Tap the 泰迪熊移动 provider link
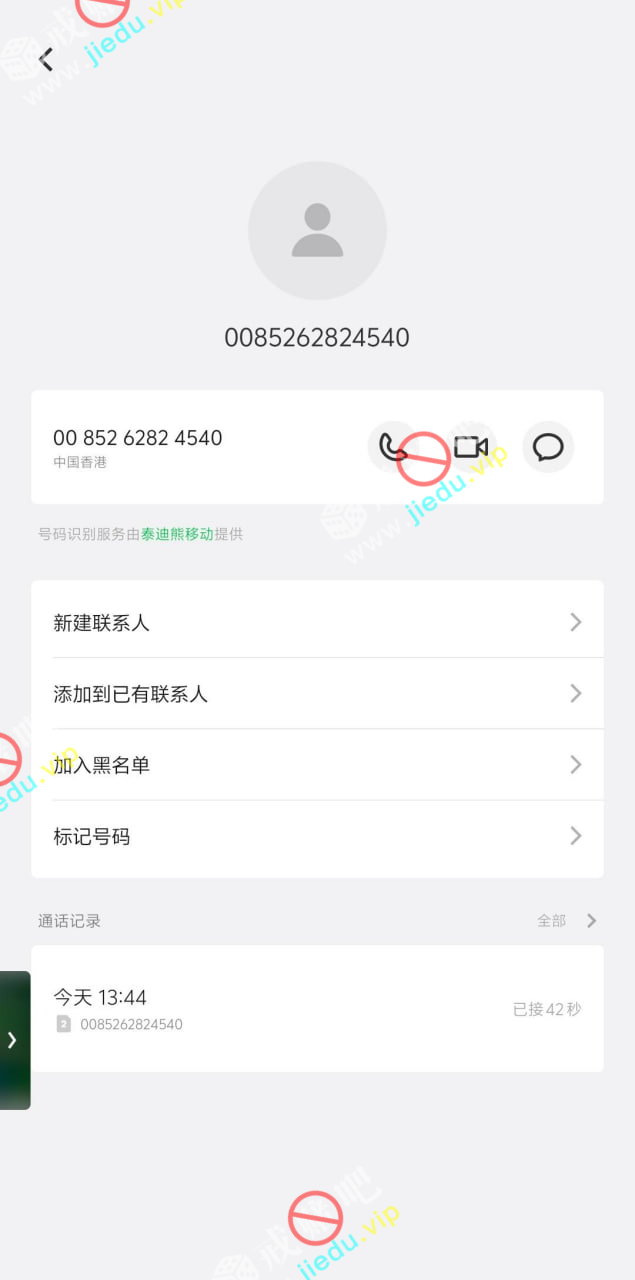The image size is (635, 1280). click(x=177, y=534)
